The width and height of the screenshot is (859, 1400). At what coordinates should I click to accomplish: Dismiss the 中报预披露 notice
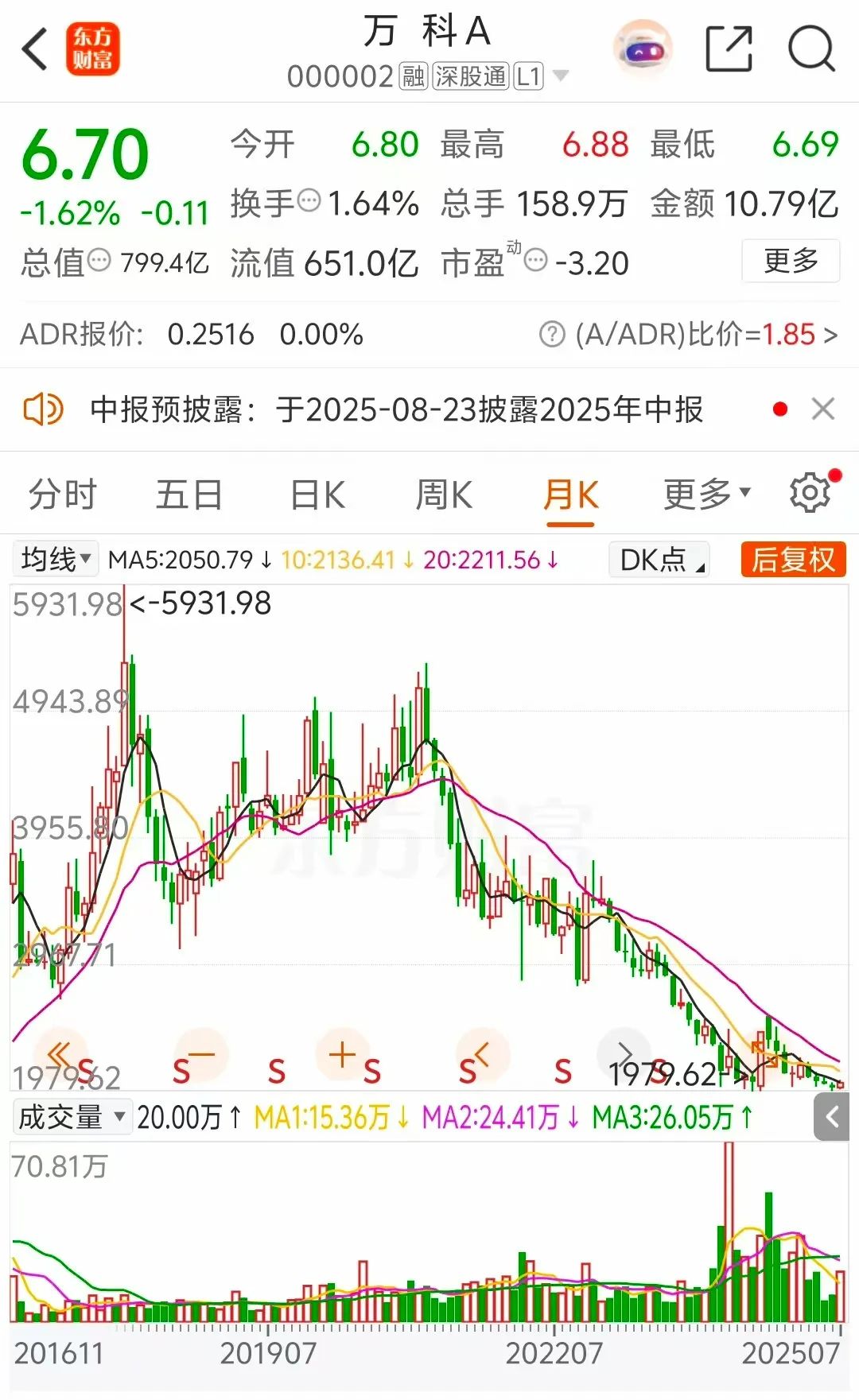[823, 409]
